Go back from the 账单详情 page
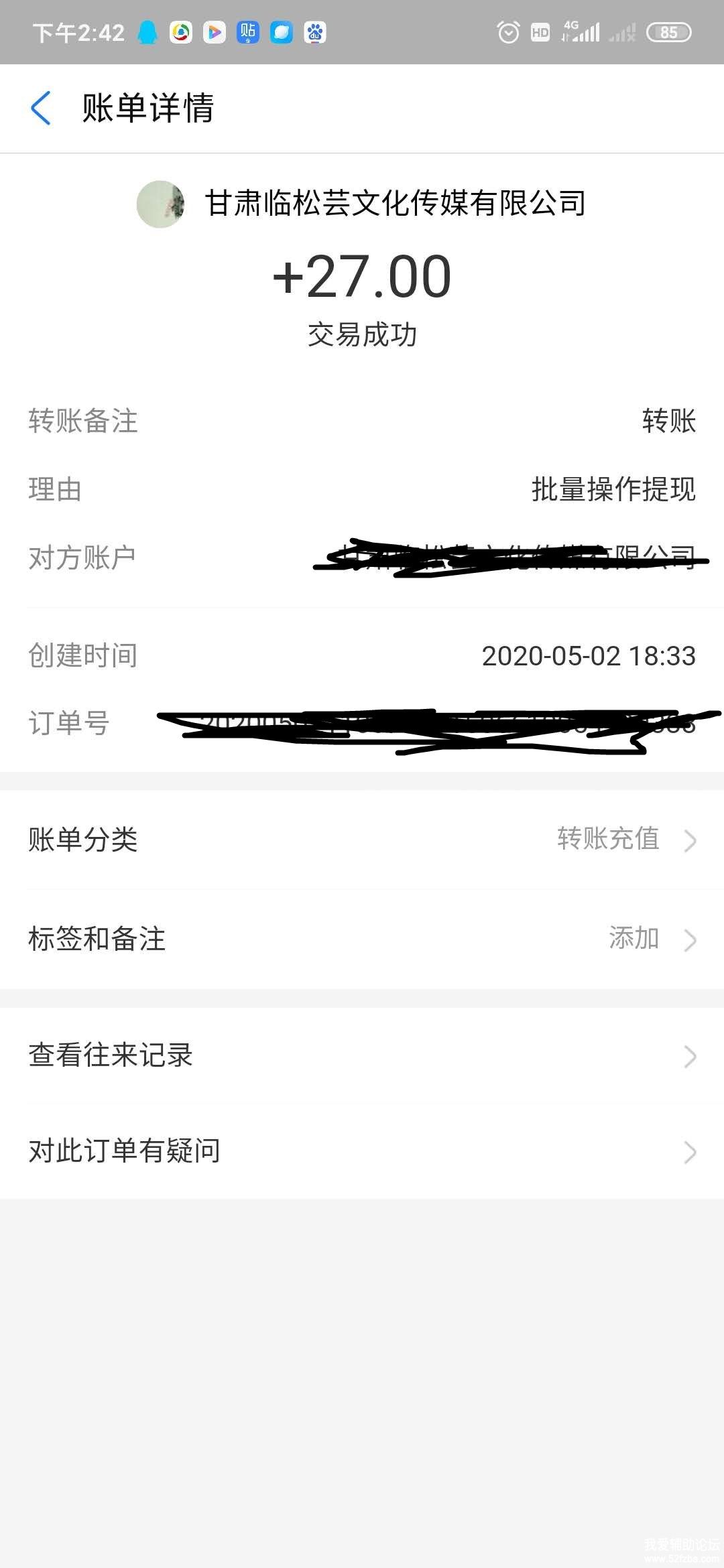Screen dimensions: 724x1568 (41, 109)
